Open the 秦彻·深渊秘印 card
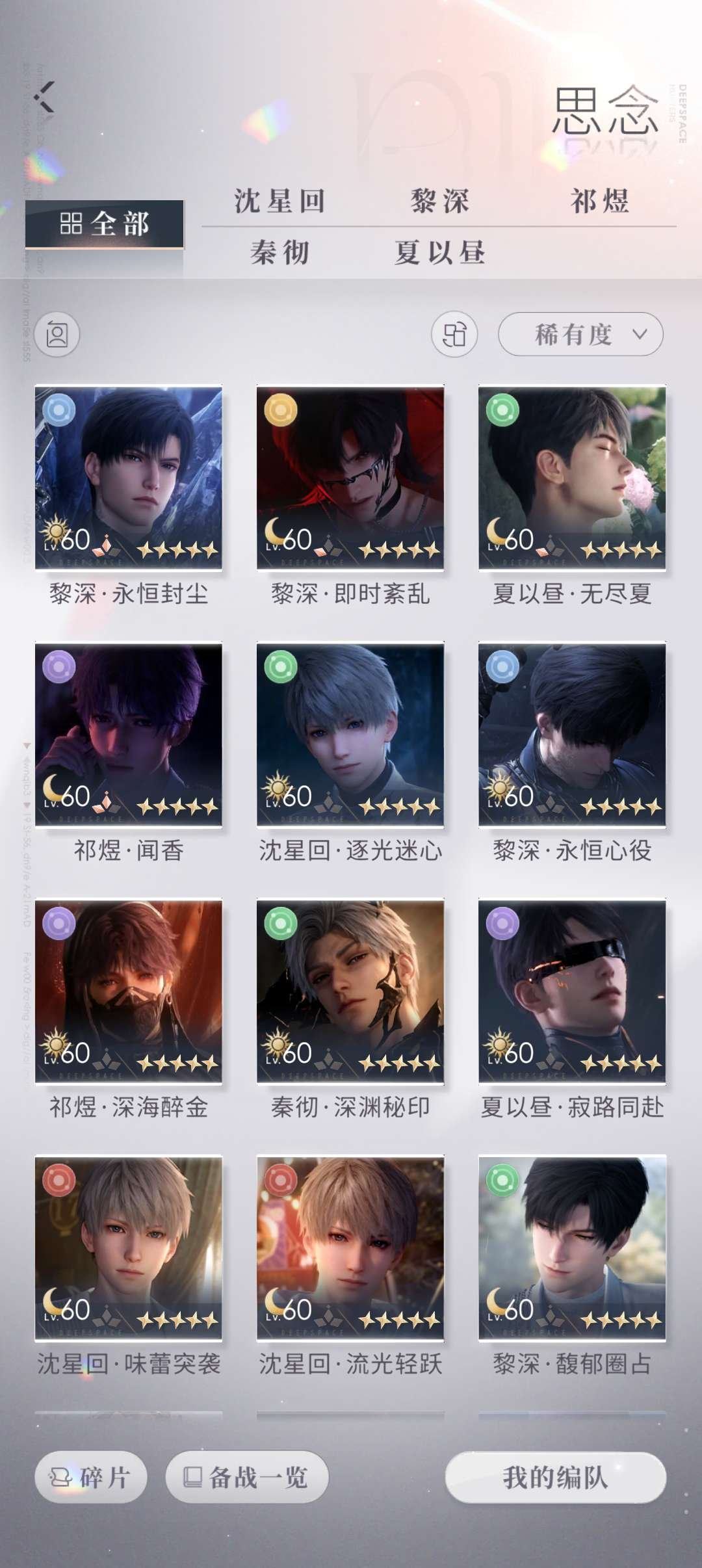Image resolution: width=702 pixels, height=1568 pixels. coord(350,991)
